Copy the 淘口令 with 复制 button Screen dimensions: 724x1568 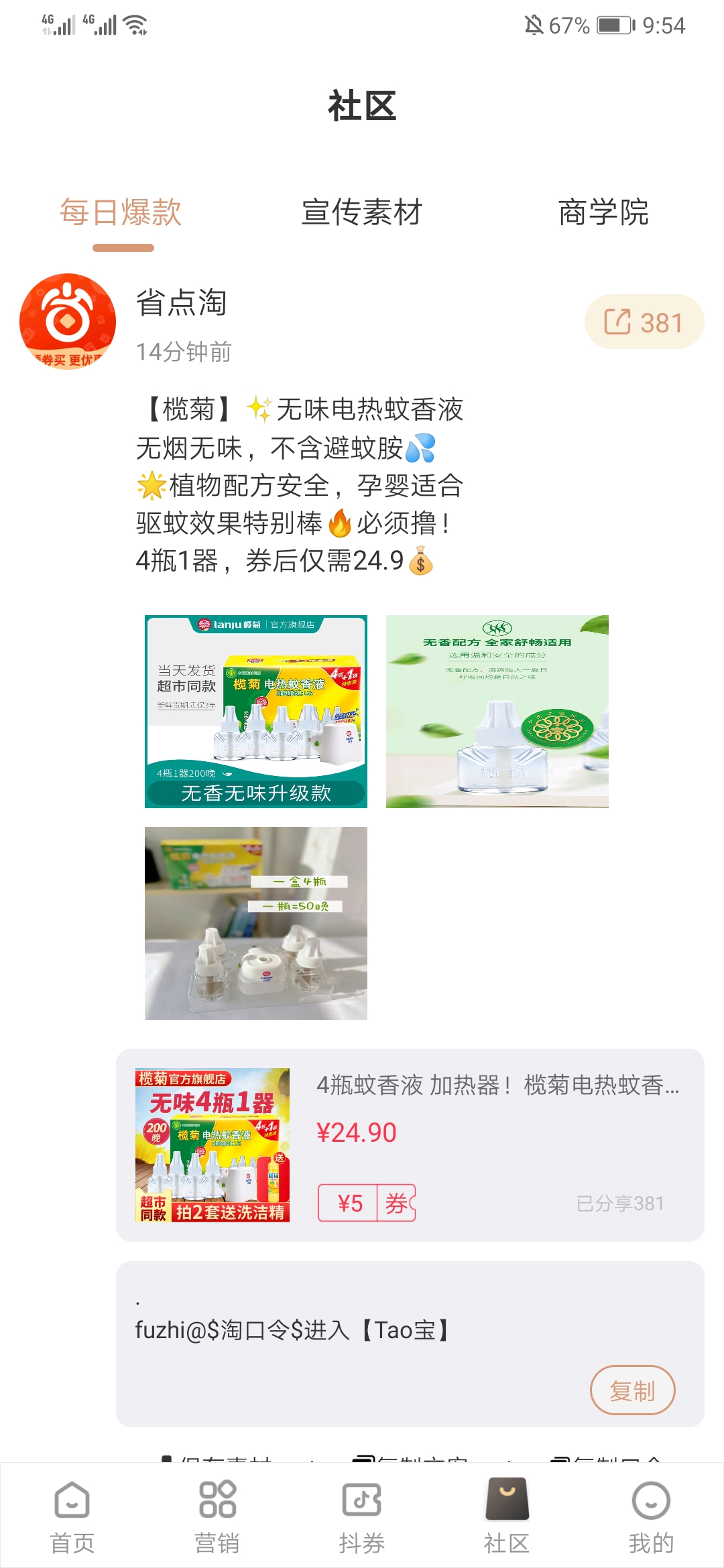(631, 1390)
